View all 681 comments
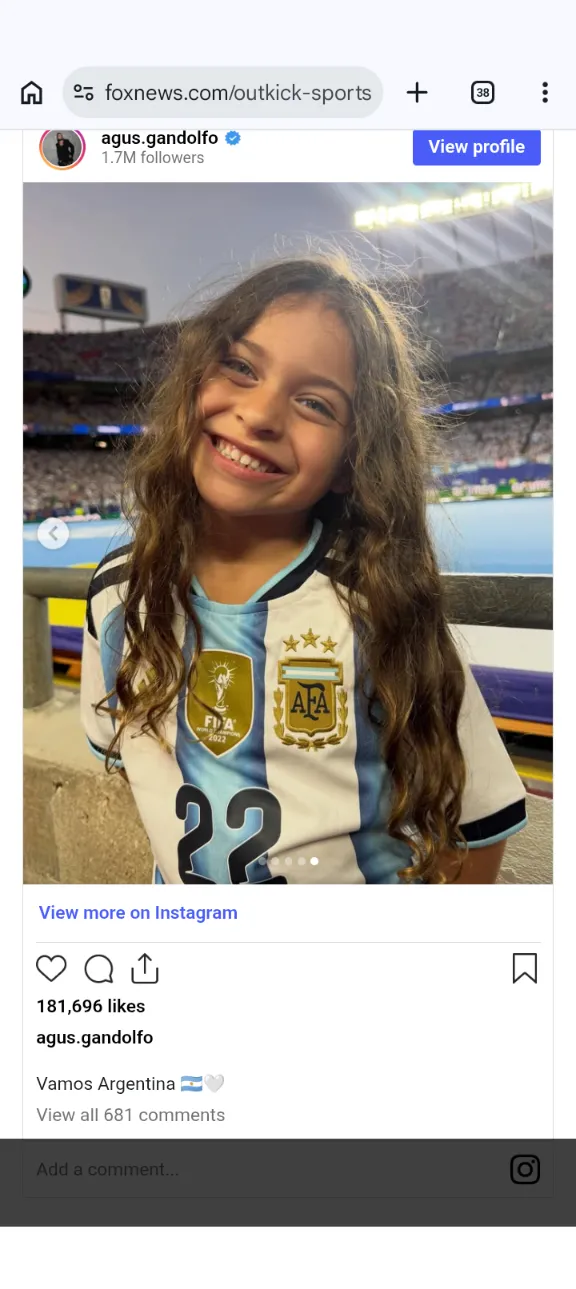The width and height of the screenshot is (576, 1289). click(x=131, y=1115)
